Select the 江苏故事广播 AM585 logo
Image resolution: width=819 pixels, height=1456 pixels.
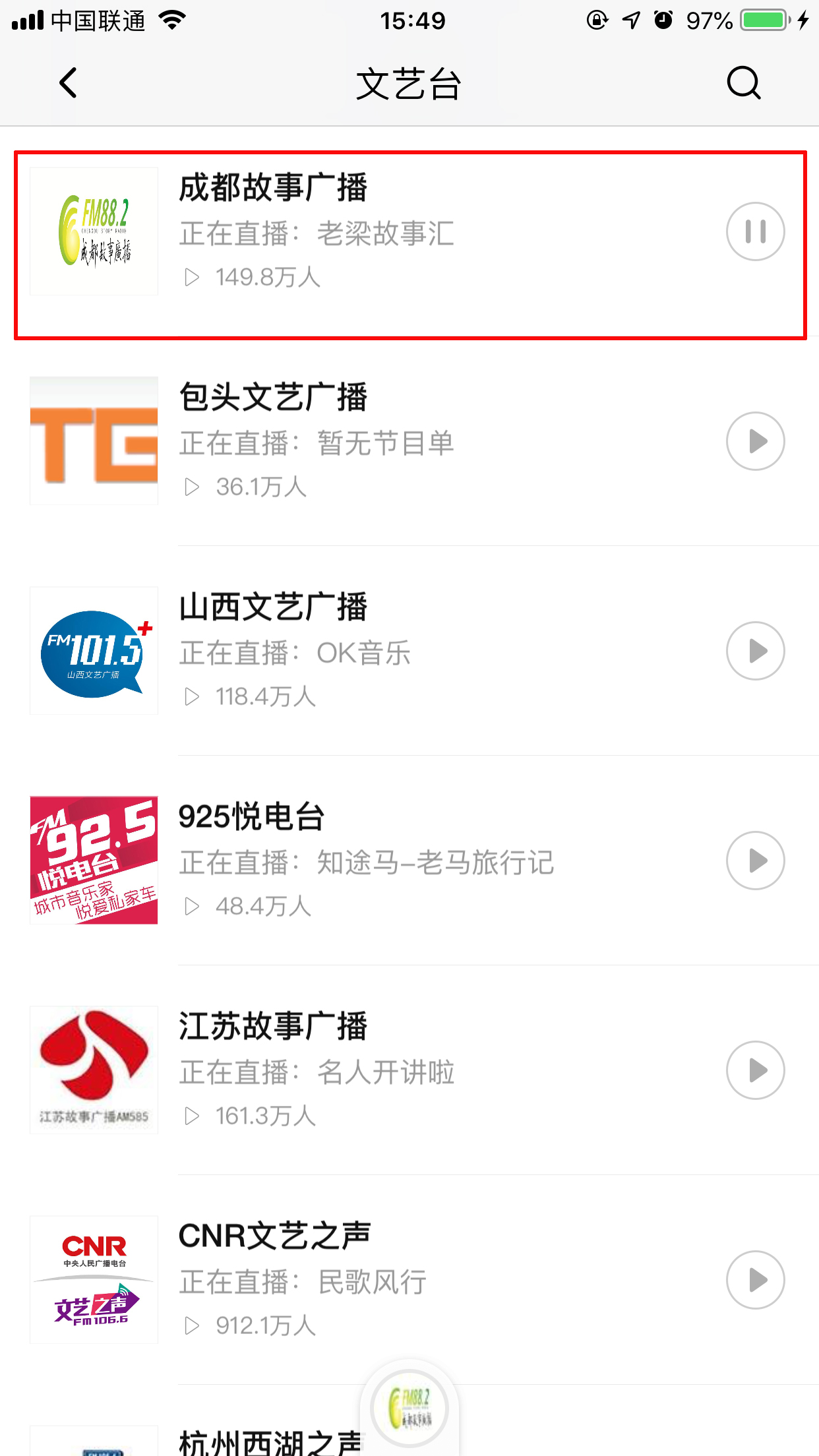(93, 1070)
